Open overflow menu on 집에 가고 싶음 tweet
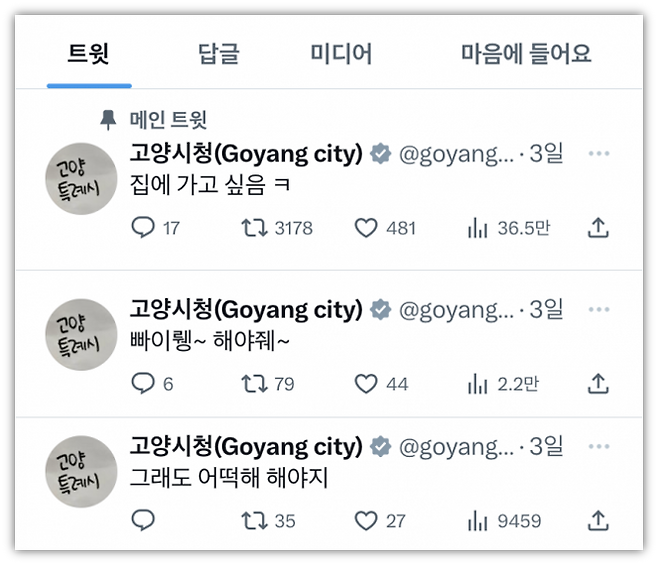Screen dimensions: 658x565 pos(598,154)
